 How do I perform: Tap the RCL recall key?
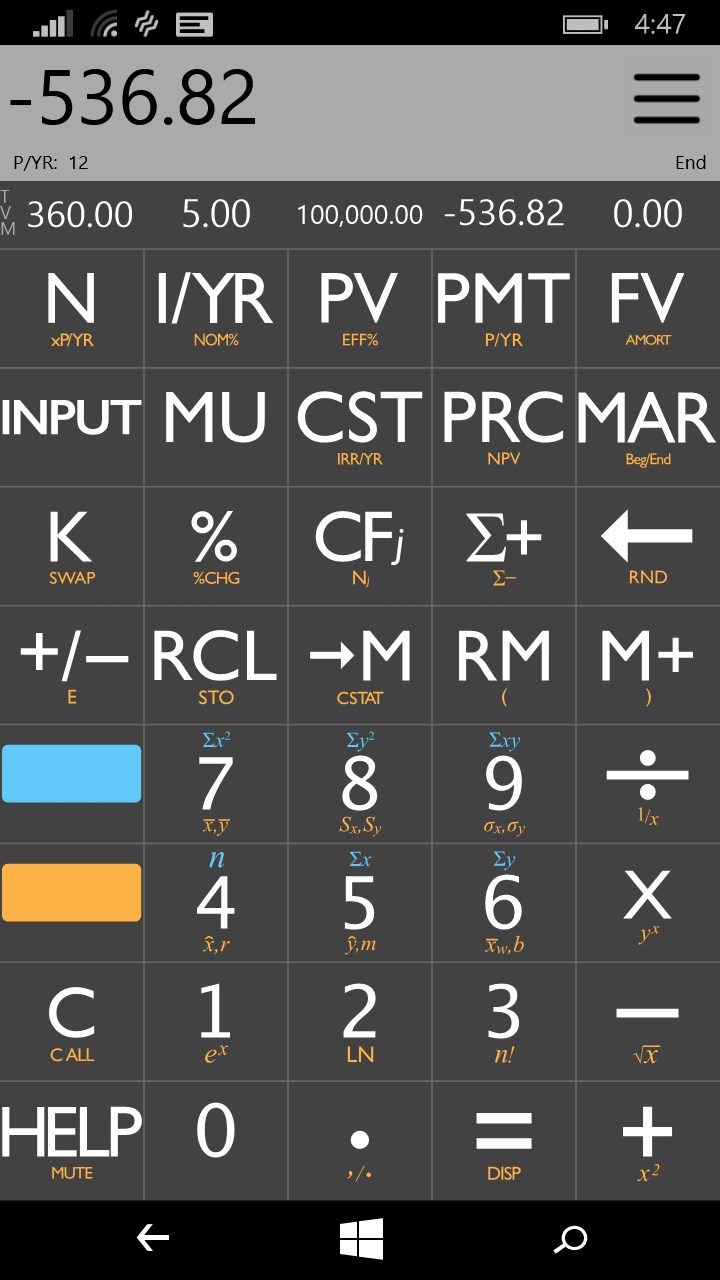click(216, 663)
